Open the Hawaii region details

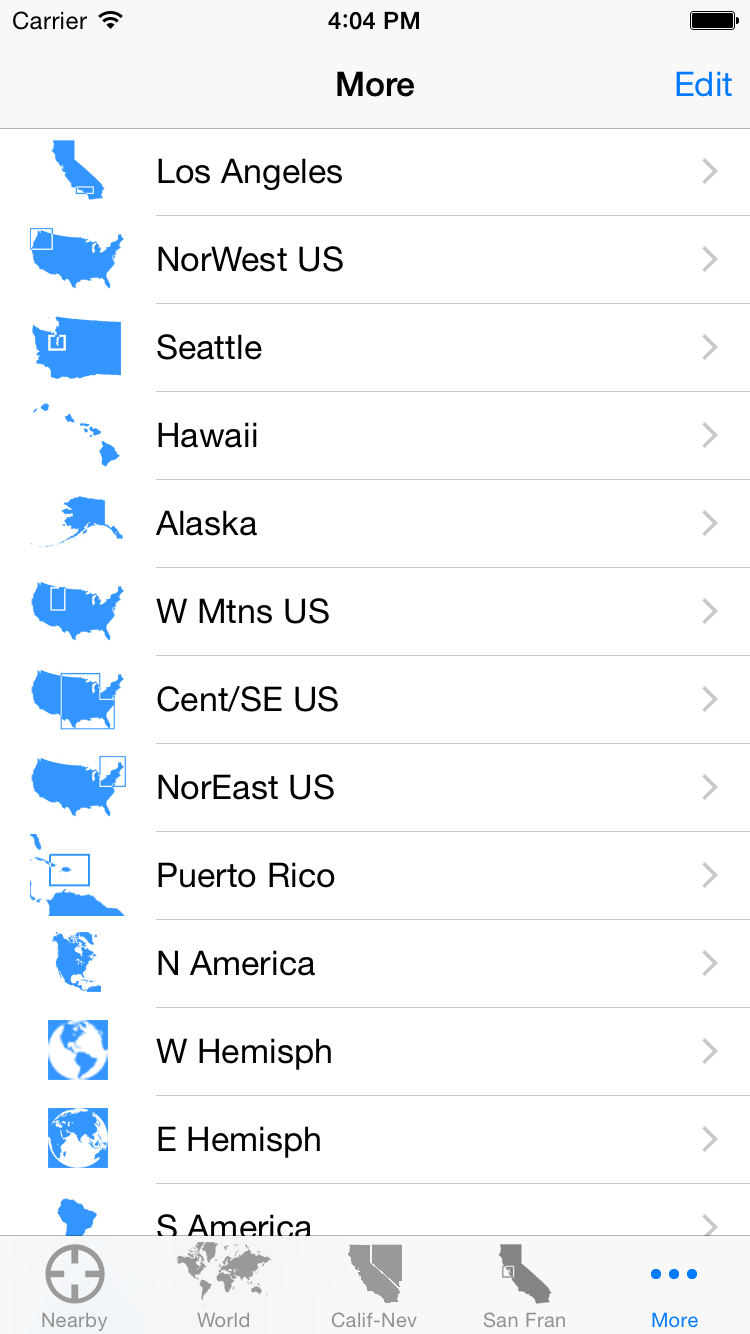point(400,435)
